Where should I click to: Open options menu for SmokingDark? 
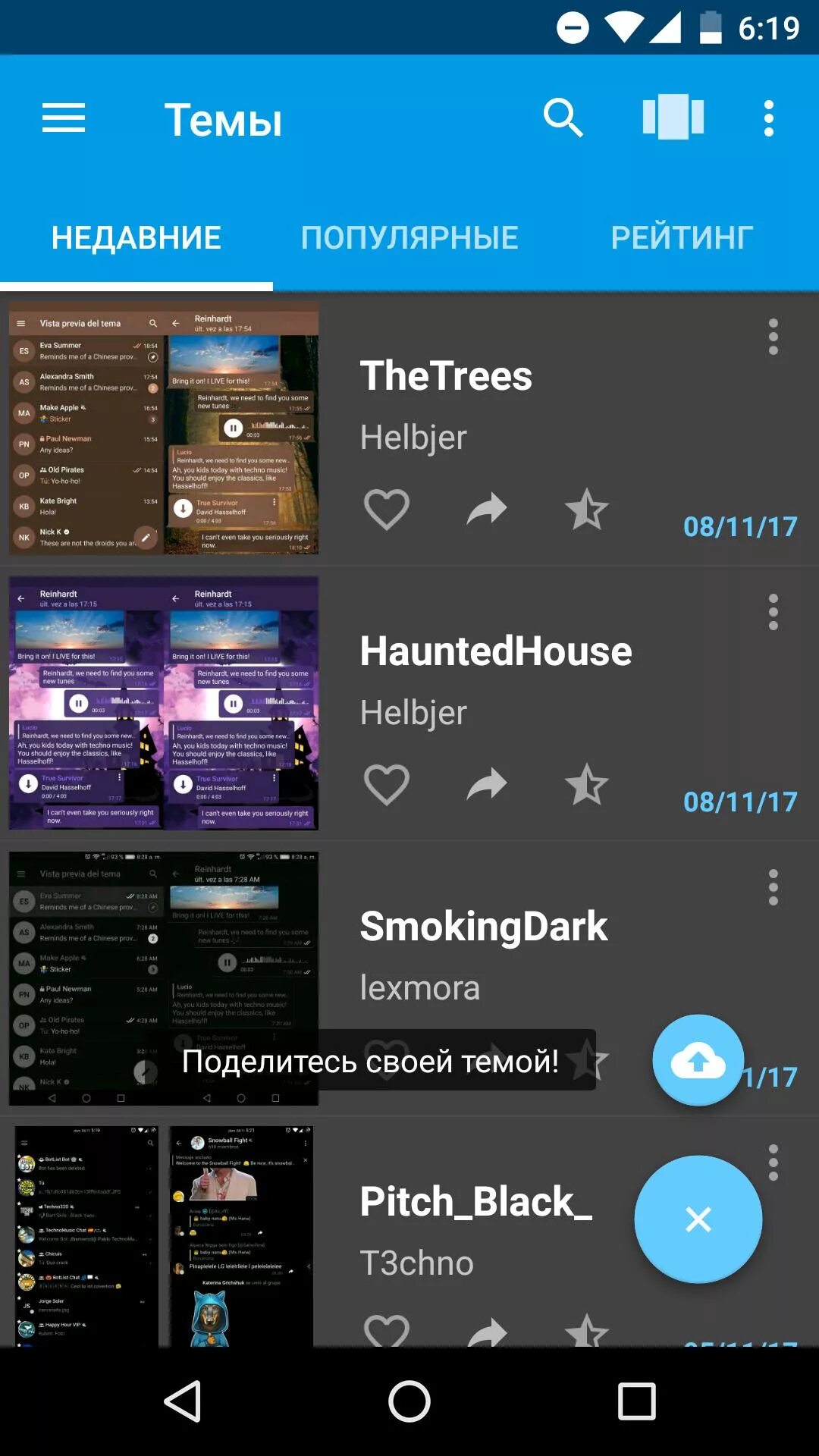tap(773, 887)
